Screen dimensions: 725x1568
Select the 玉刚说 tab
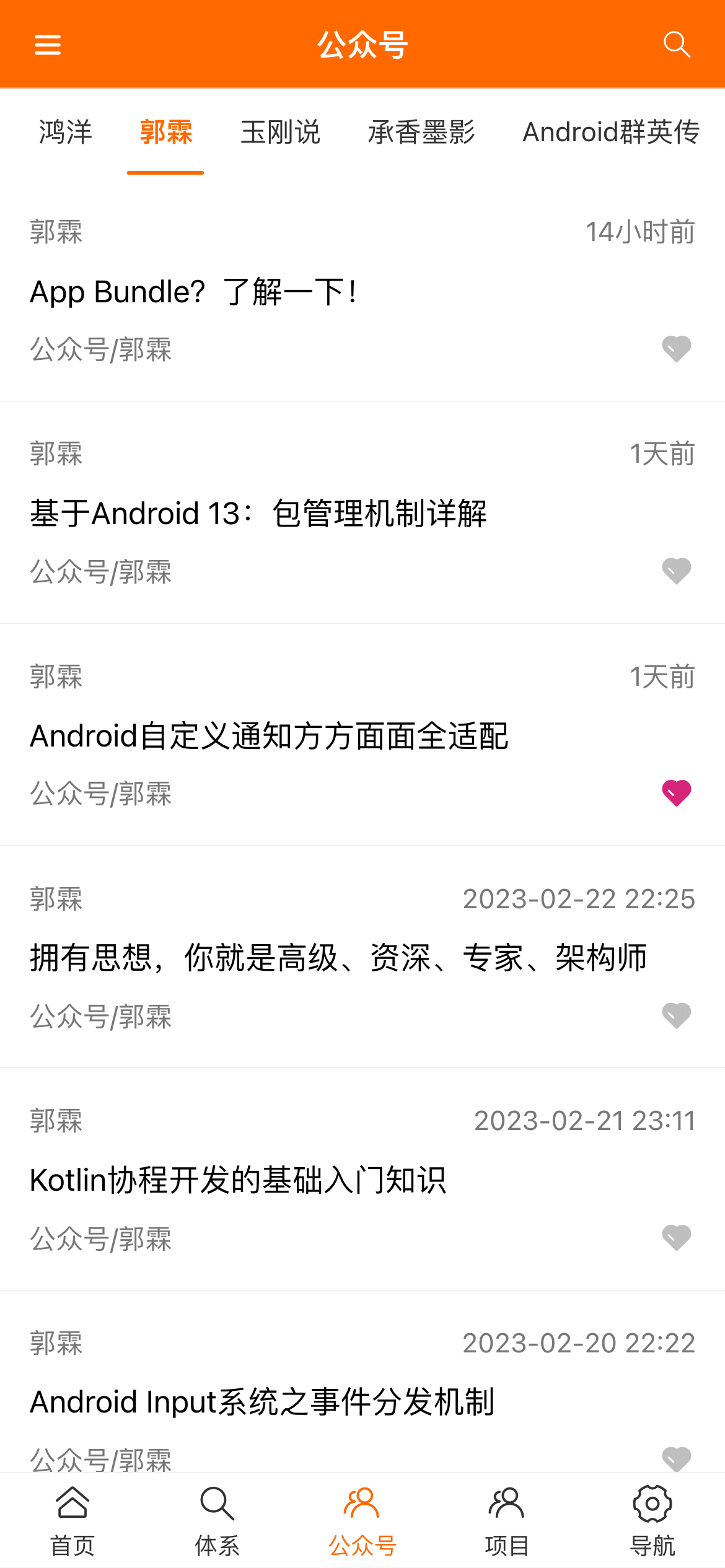280,133
